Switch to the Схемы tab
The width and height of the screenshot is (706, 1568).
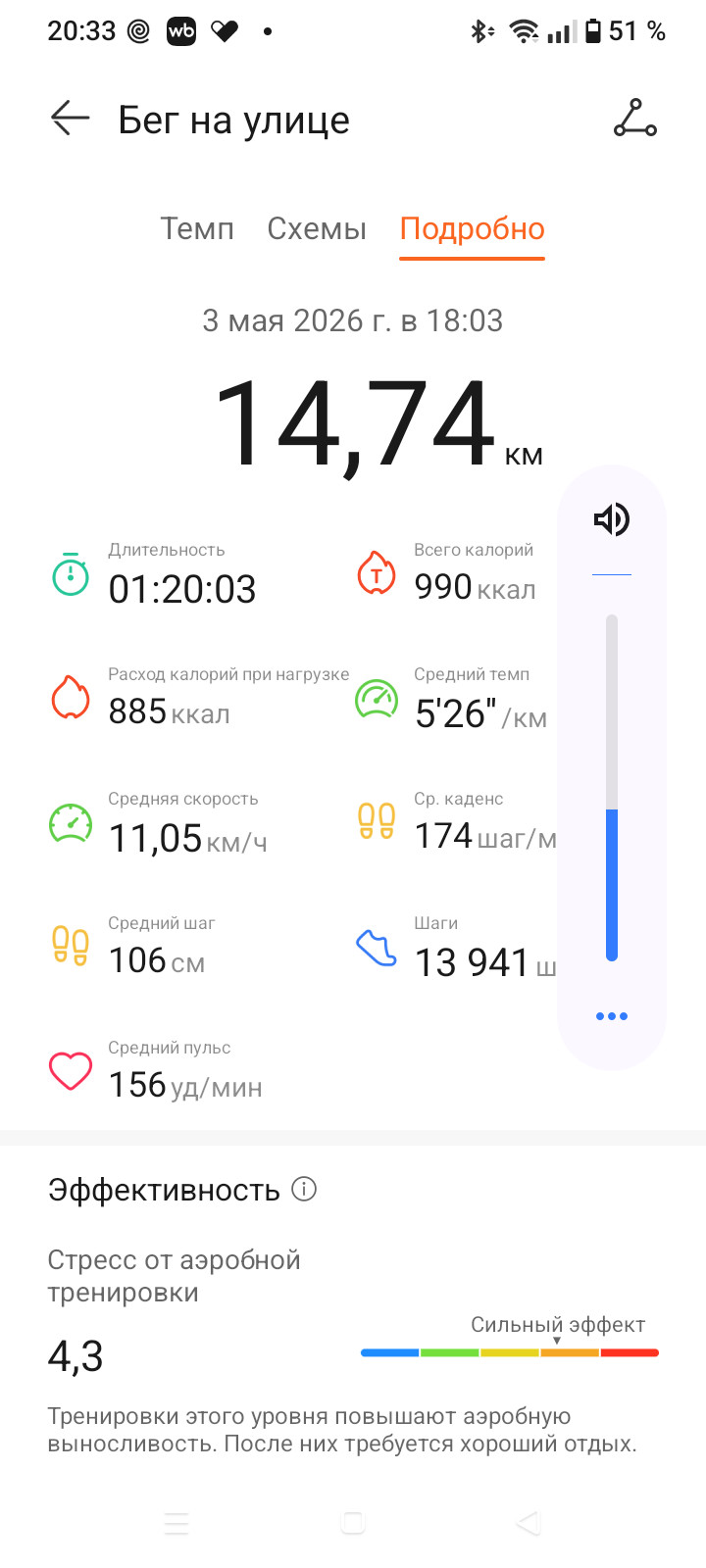317,228
